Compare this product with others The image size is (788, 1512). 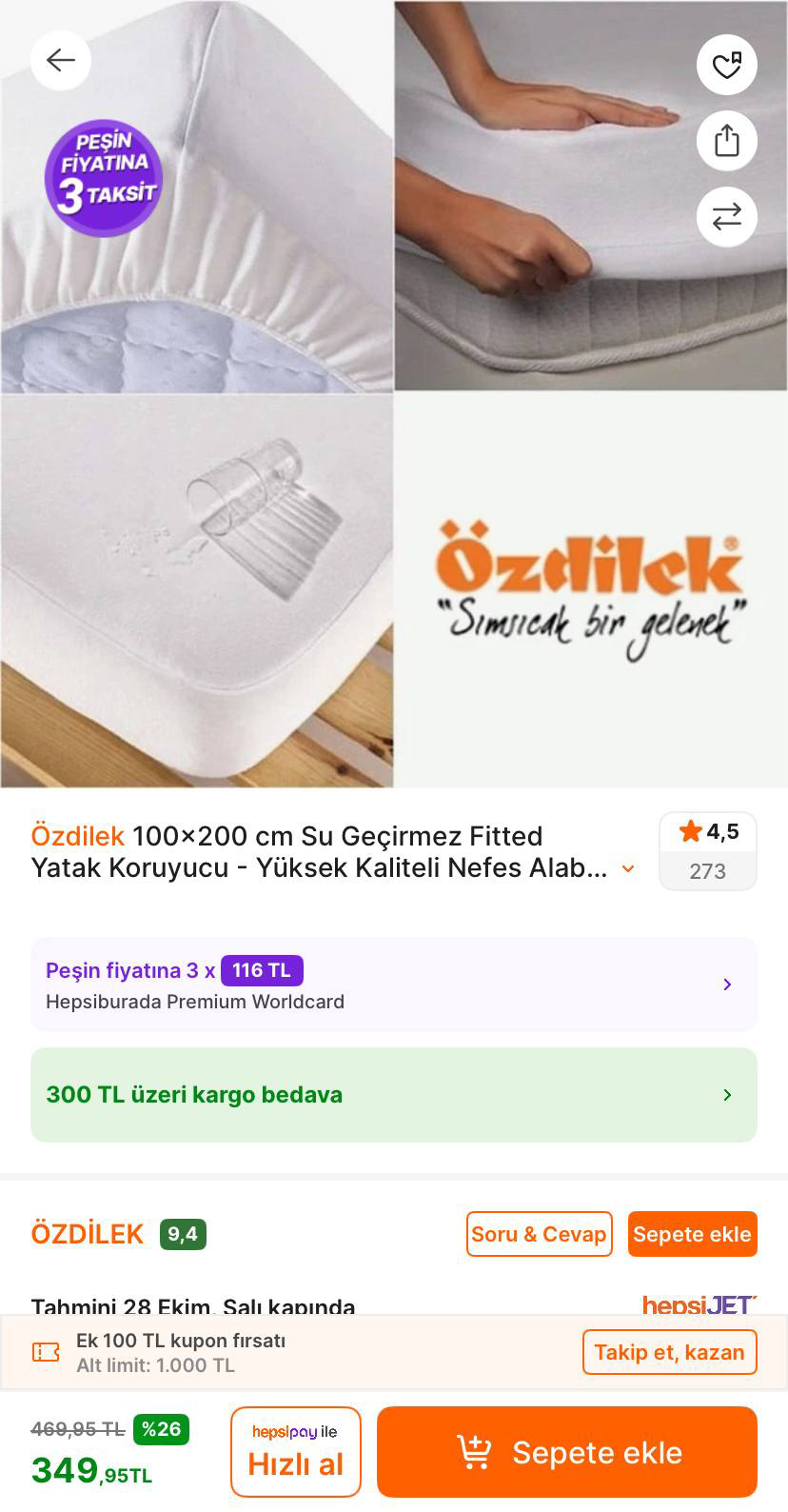[726, 217]
